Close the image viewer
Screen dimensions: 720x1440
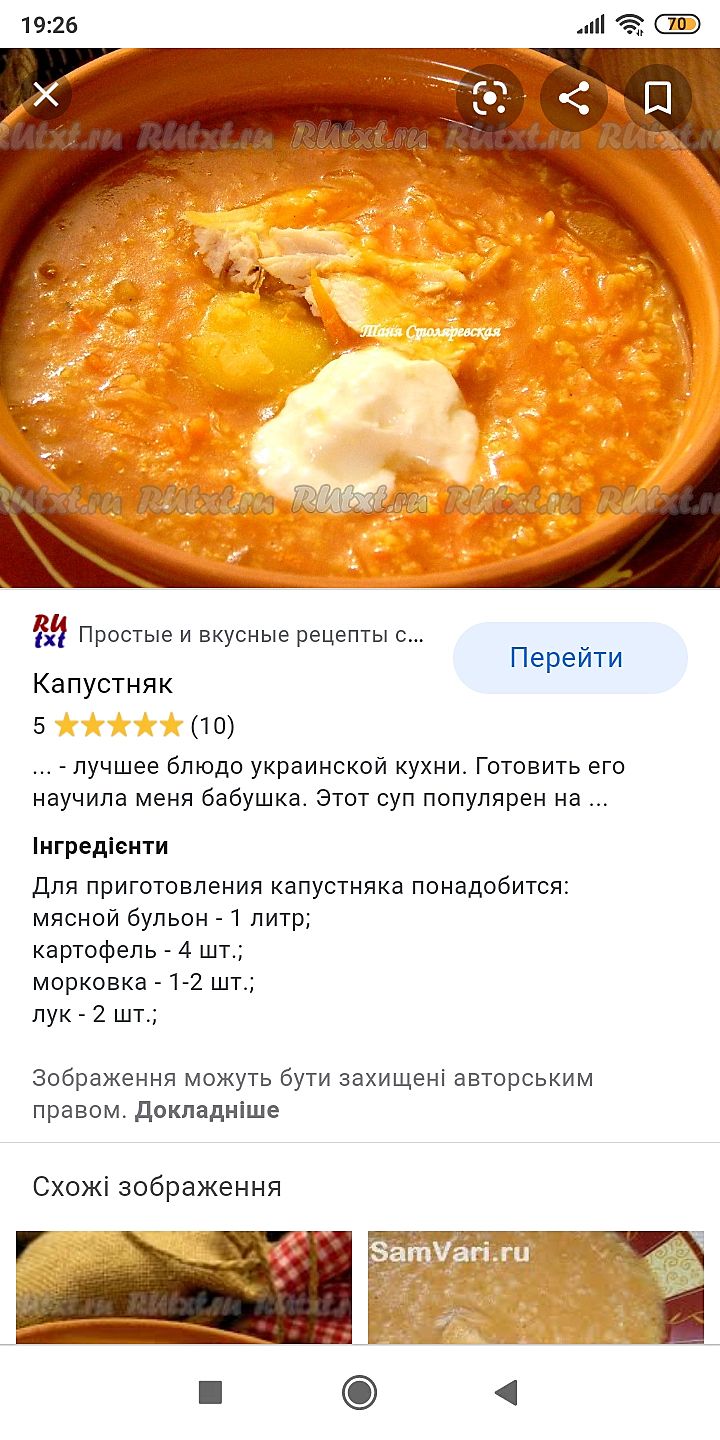coord(46,96)
